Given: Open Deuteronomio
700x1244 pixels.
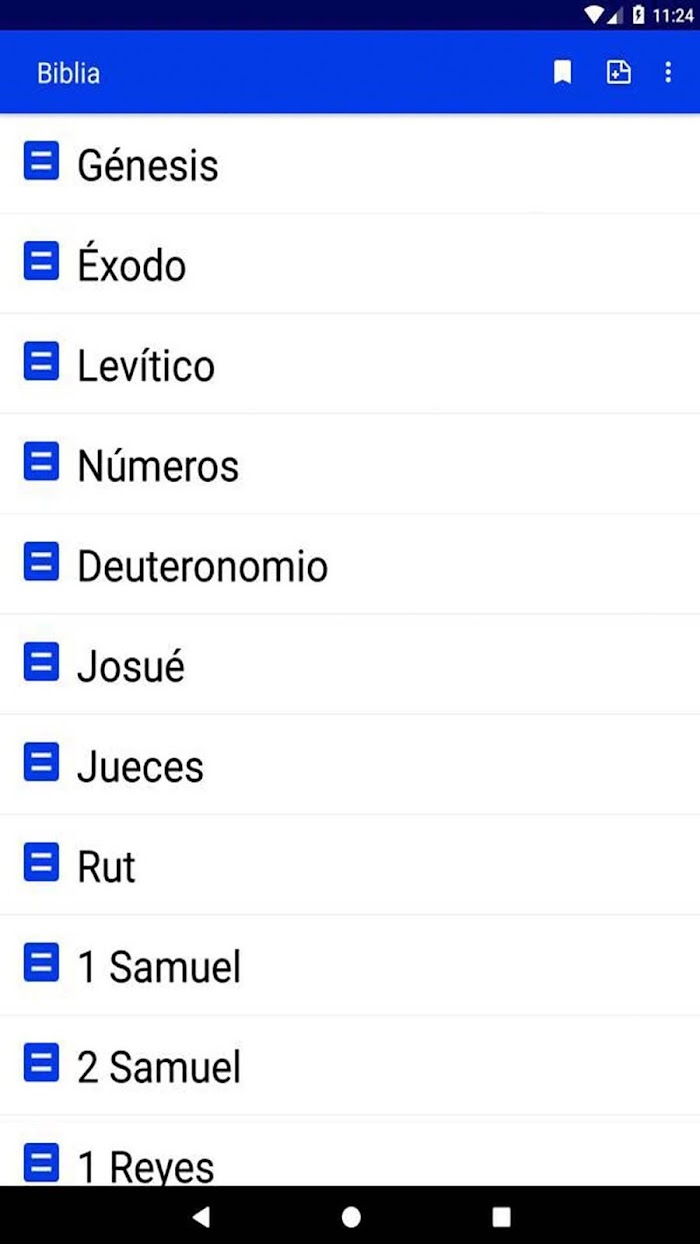Looking at the screenshot, I should (350, 564).
